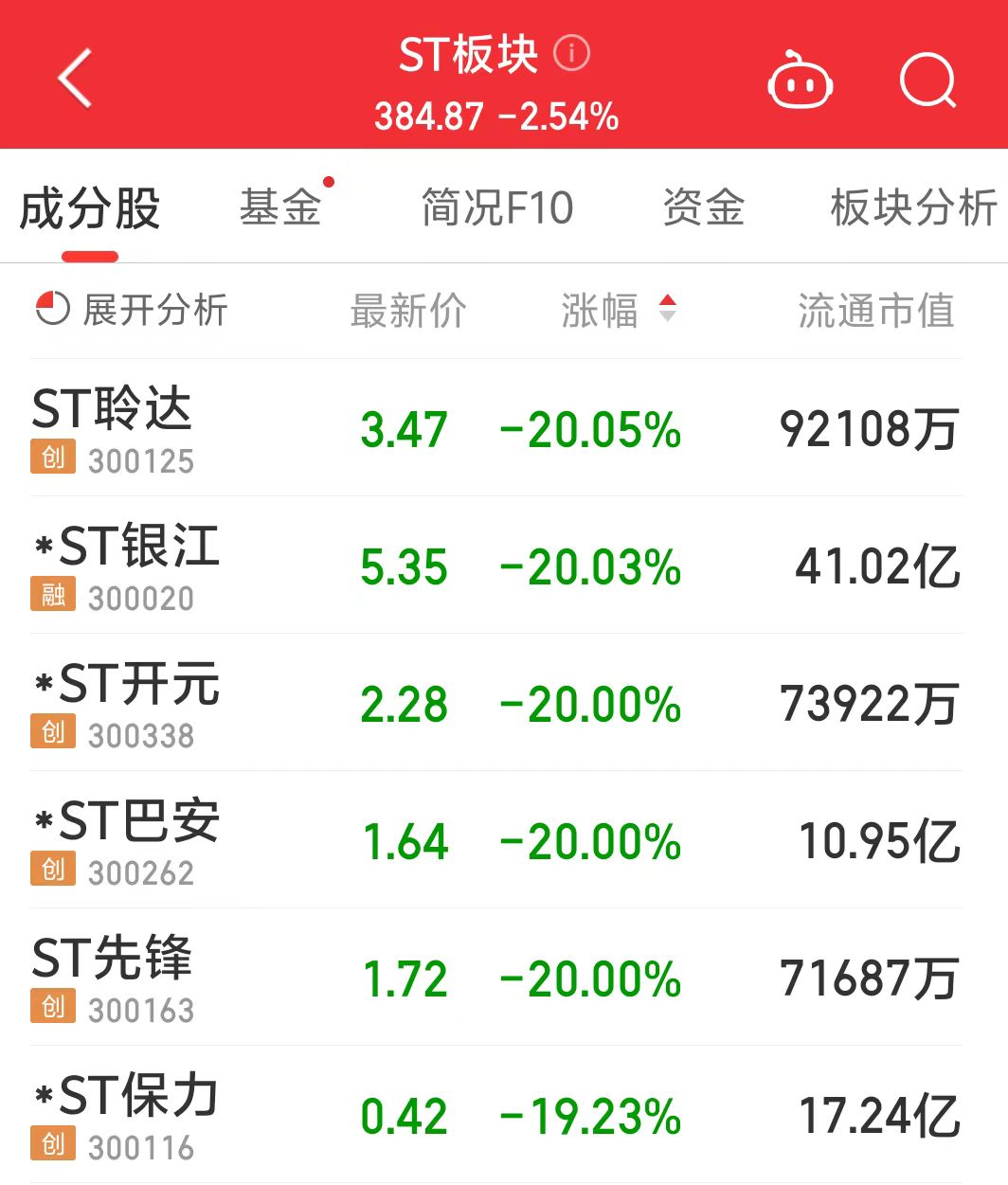Tap the back arrow to exit ST板块

click(73, 78)
